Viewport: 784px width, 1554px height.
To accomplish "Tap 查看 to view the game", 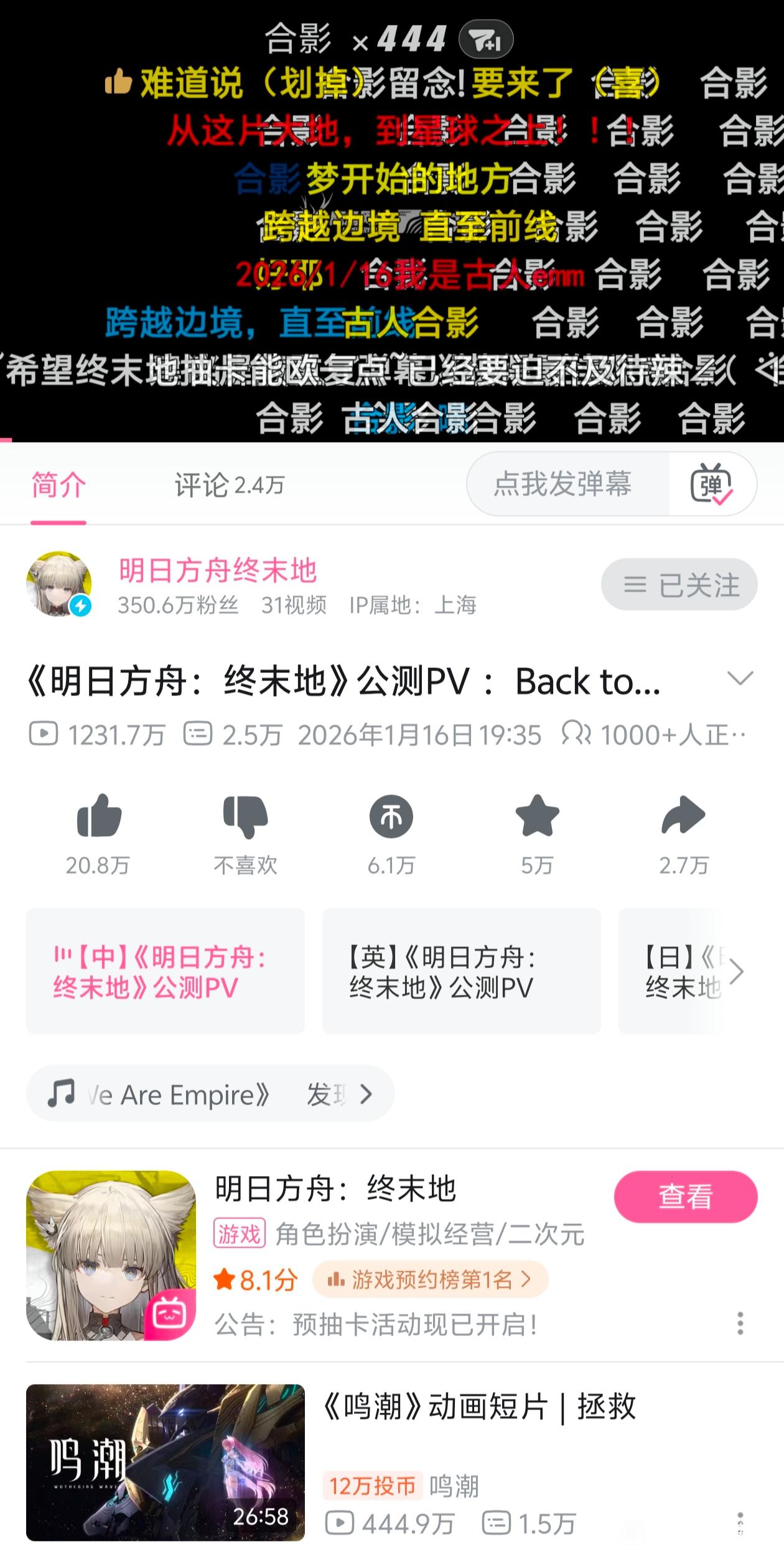I will pos(685,1196).
